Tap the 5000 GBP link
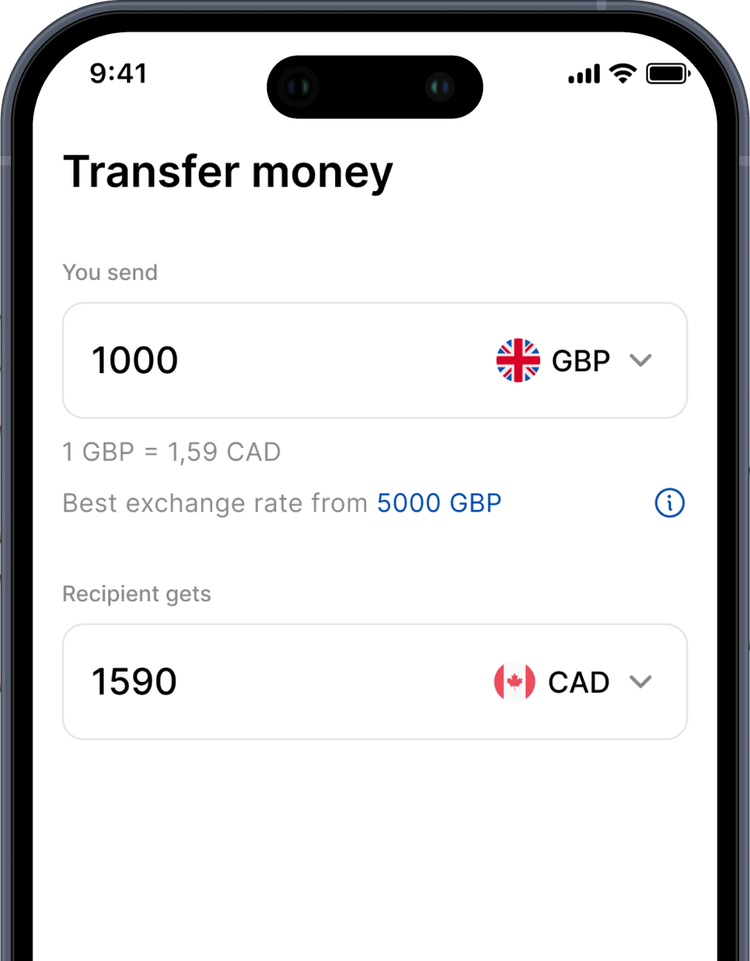This screenshot has width=750, height=961. tap(439, 503)
